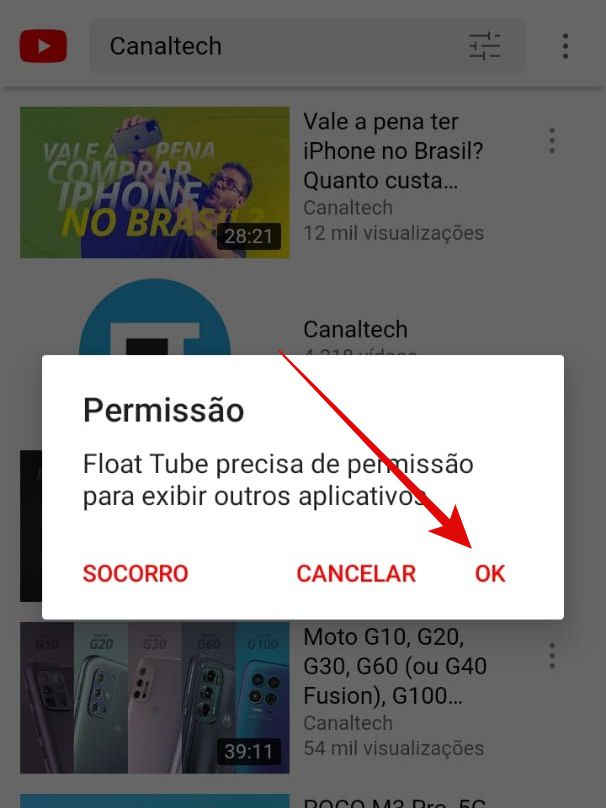Open the top bar overflow menu

pos(565,46)
